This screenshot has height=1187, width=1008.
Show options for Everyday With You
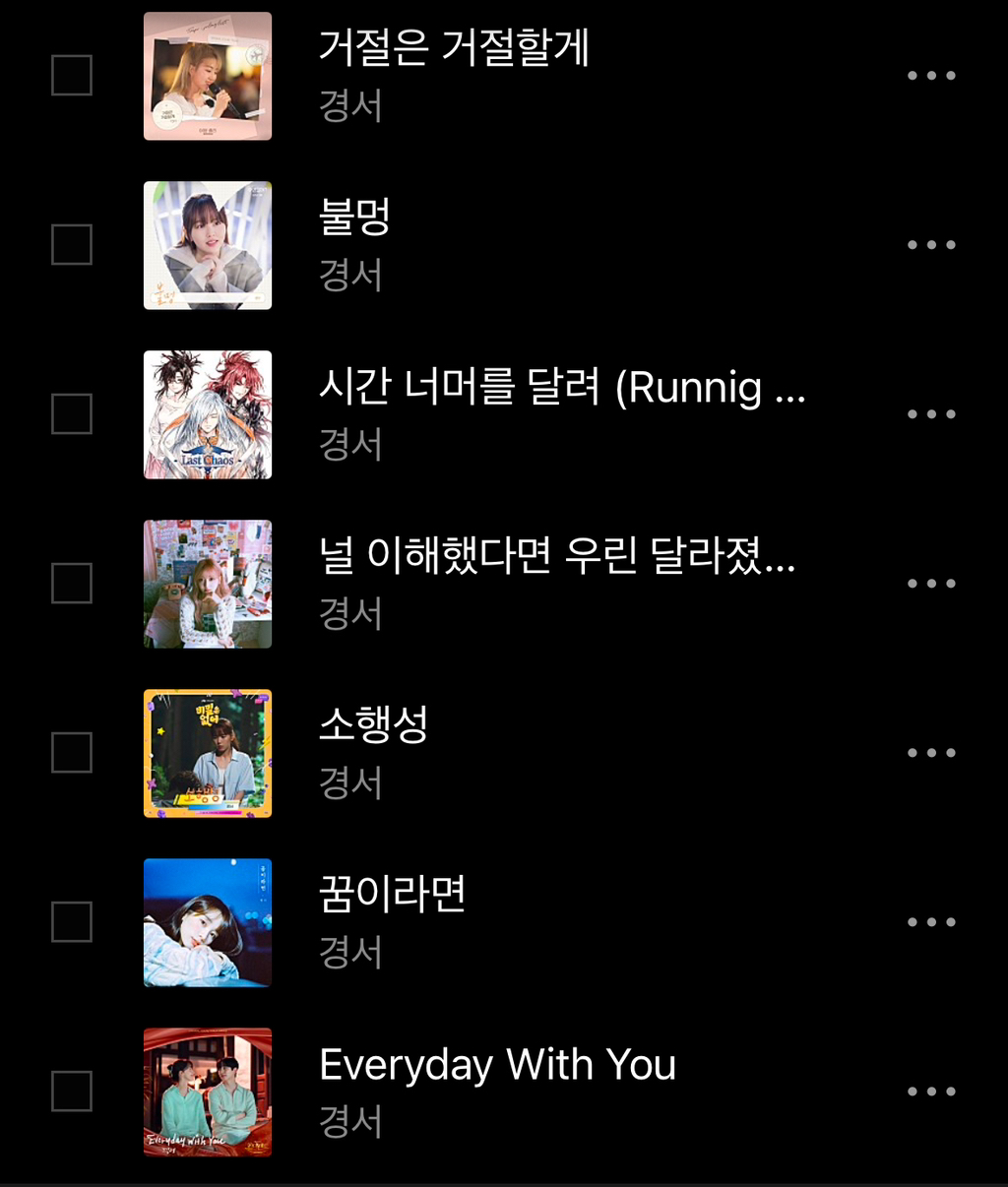pyautogui.click(x=931, y=1092)
